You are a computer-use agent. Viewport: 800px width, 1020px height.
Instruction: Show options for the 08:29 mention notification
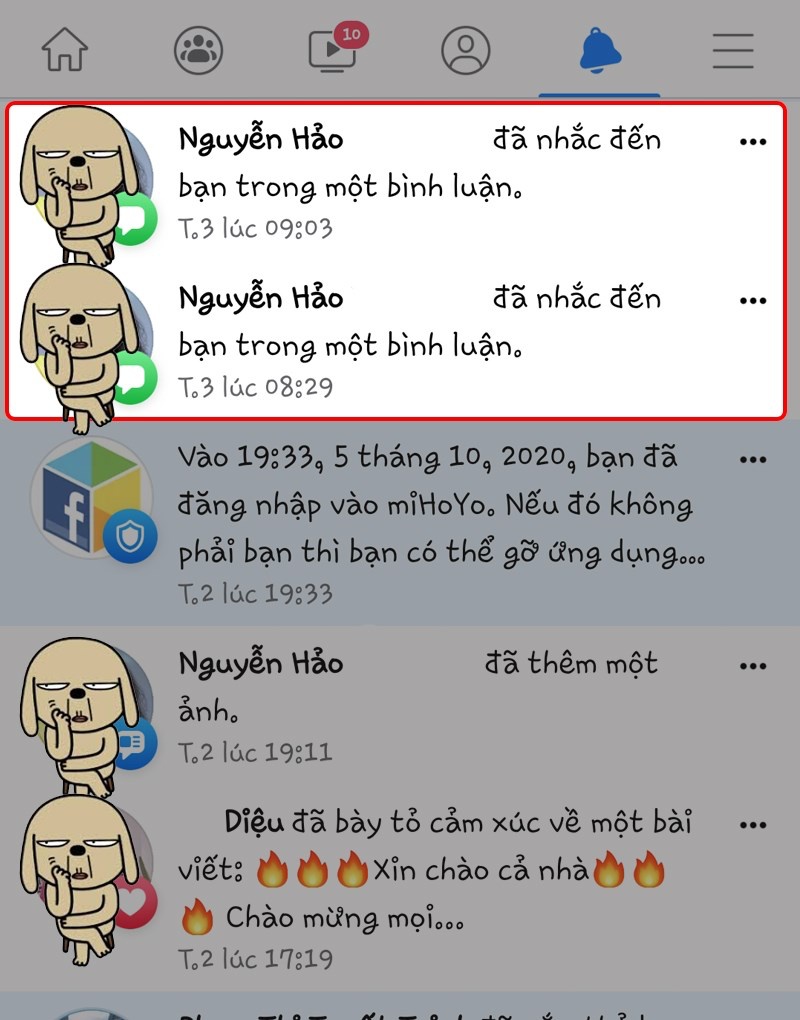[752, 300]
